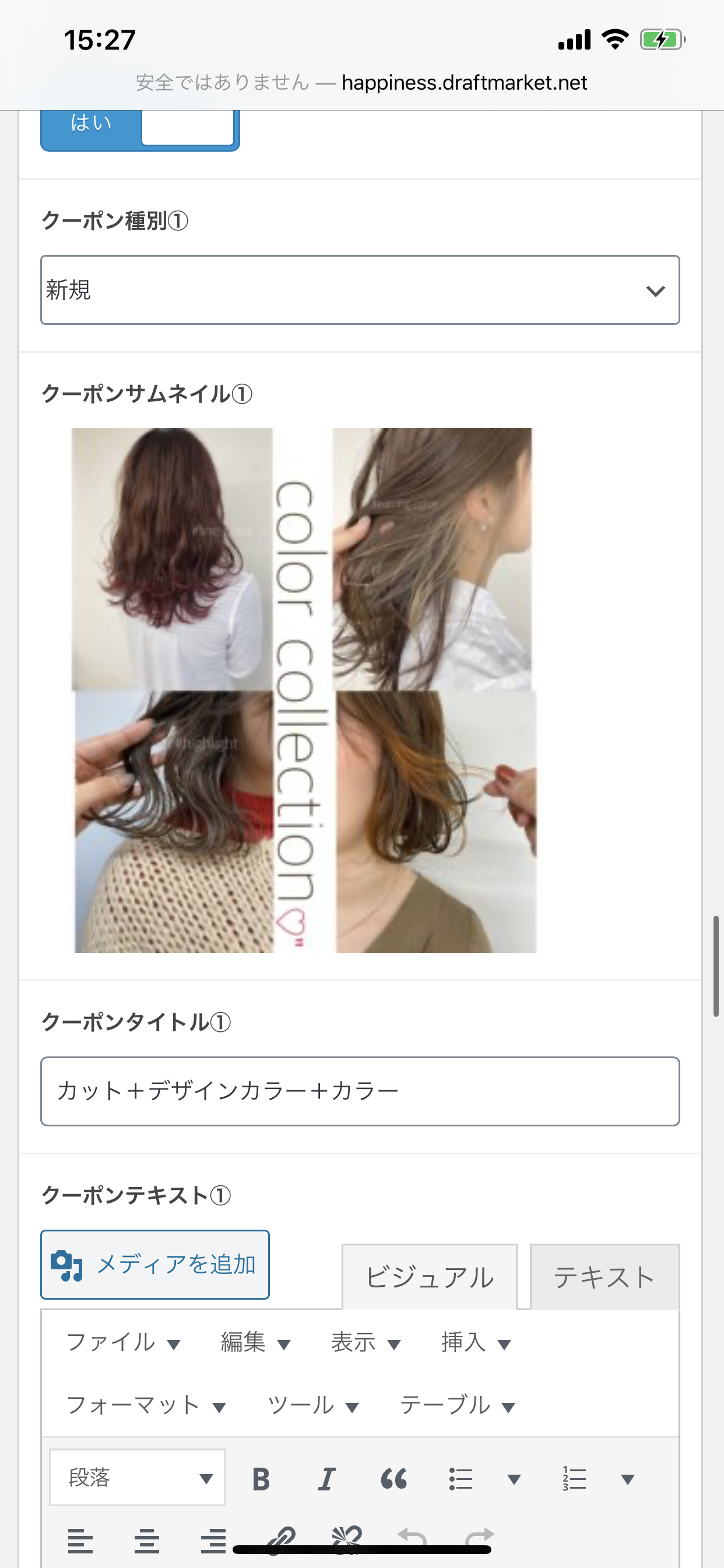Viewport: 724px width, 1568px height.
Task: Open the 表示 menu
Action: [x=365, y=1343]
